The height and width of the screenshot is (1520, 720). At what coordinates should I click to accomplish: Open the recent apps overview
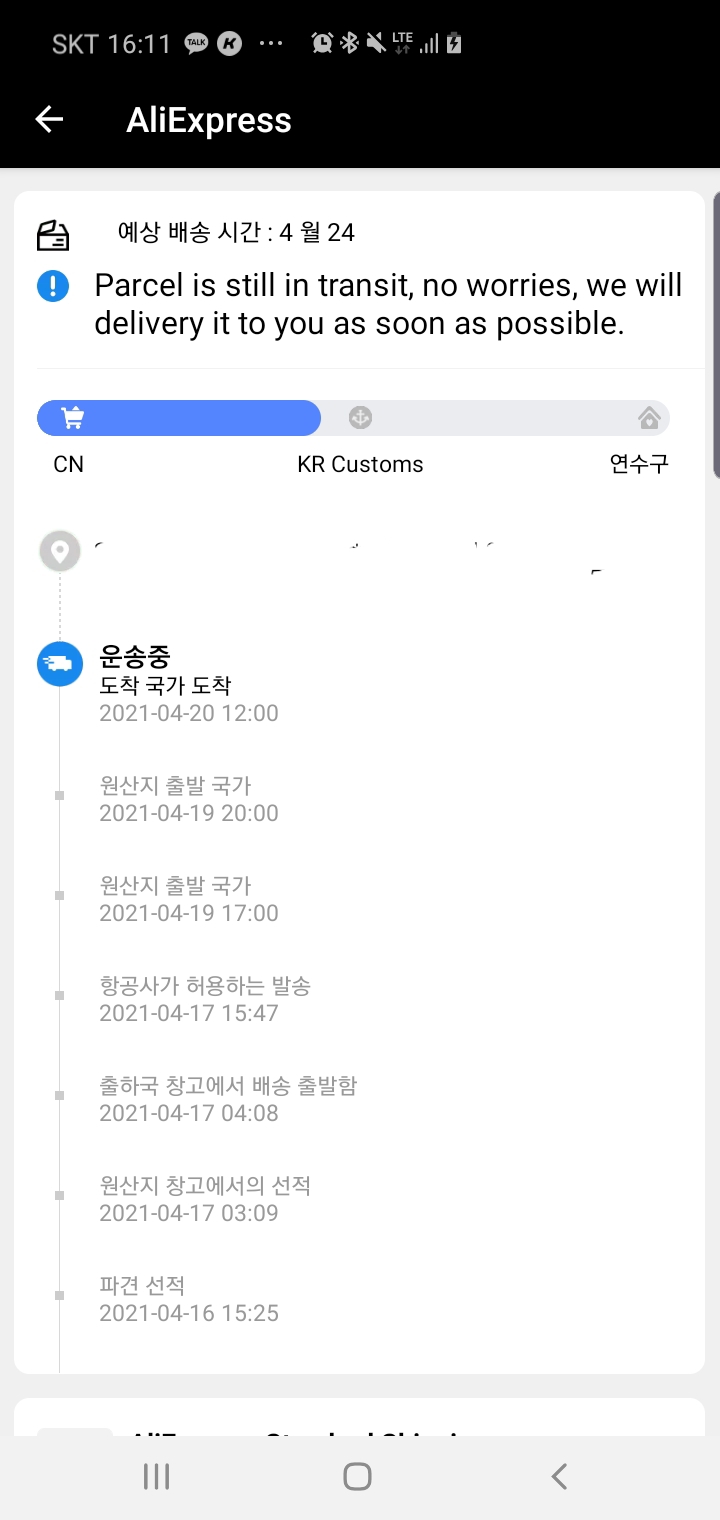(156, 1476)
